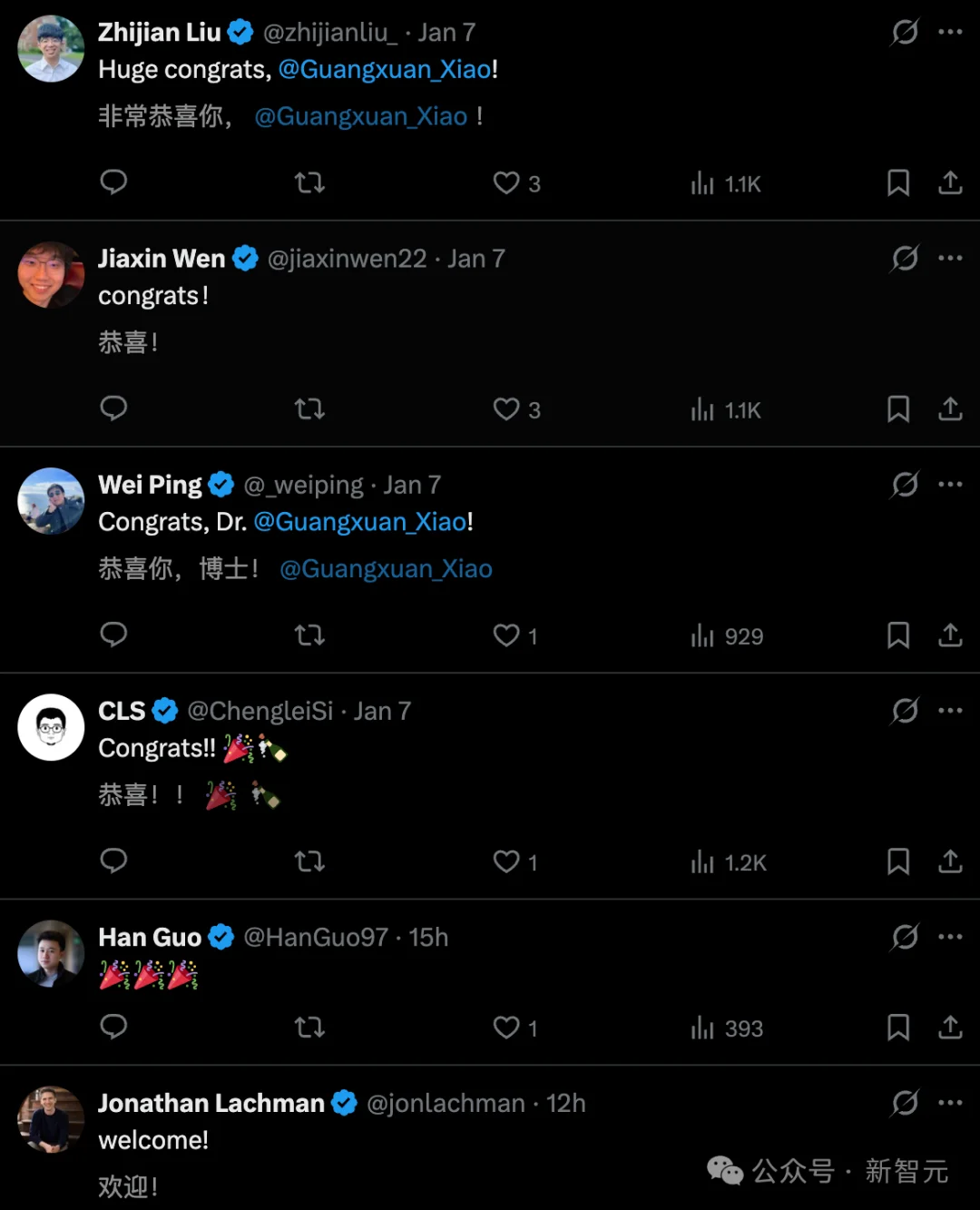The height and width of the screenshot is (1210, 980).
Task: Like Han Guo's party emoji tweet
Action: (505, 1028)
